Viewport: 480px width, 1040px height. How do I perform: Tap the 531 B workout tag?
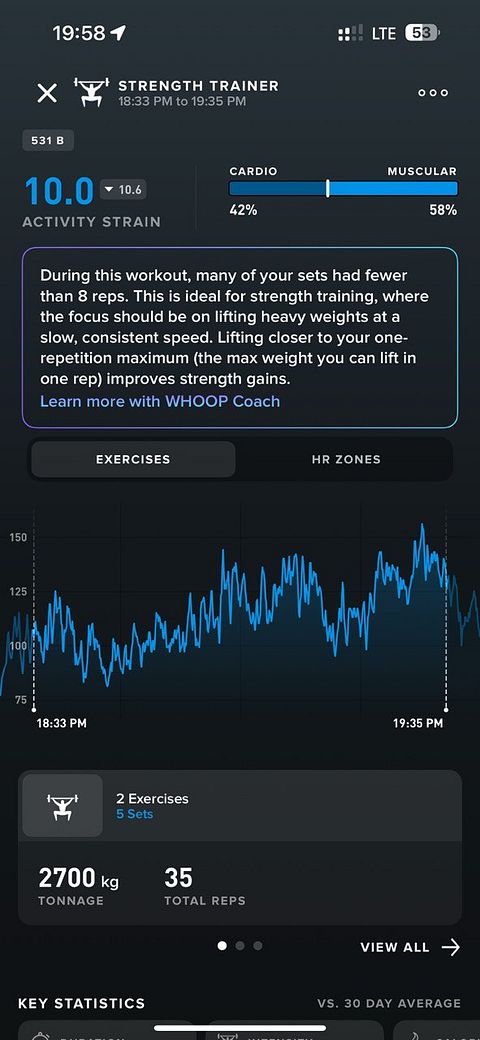coord(48,141)
